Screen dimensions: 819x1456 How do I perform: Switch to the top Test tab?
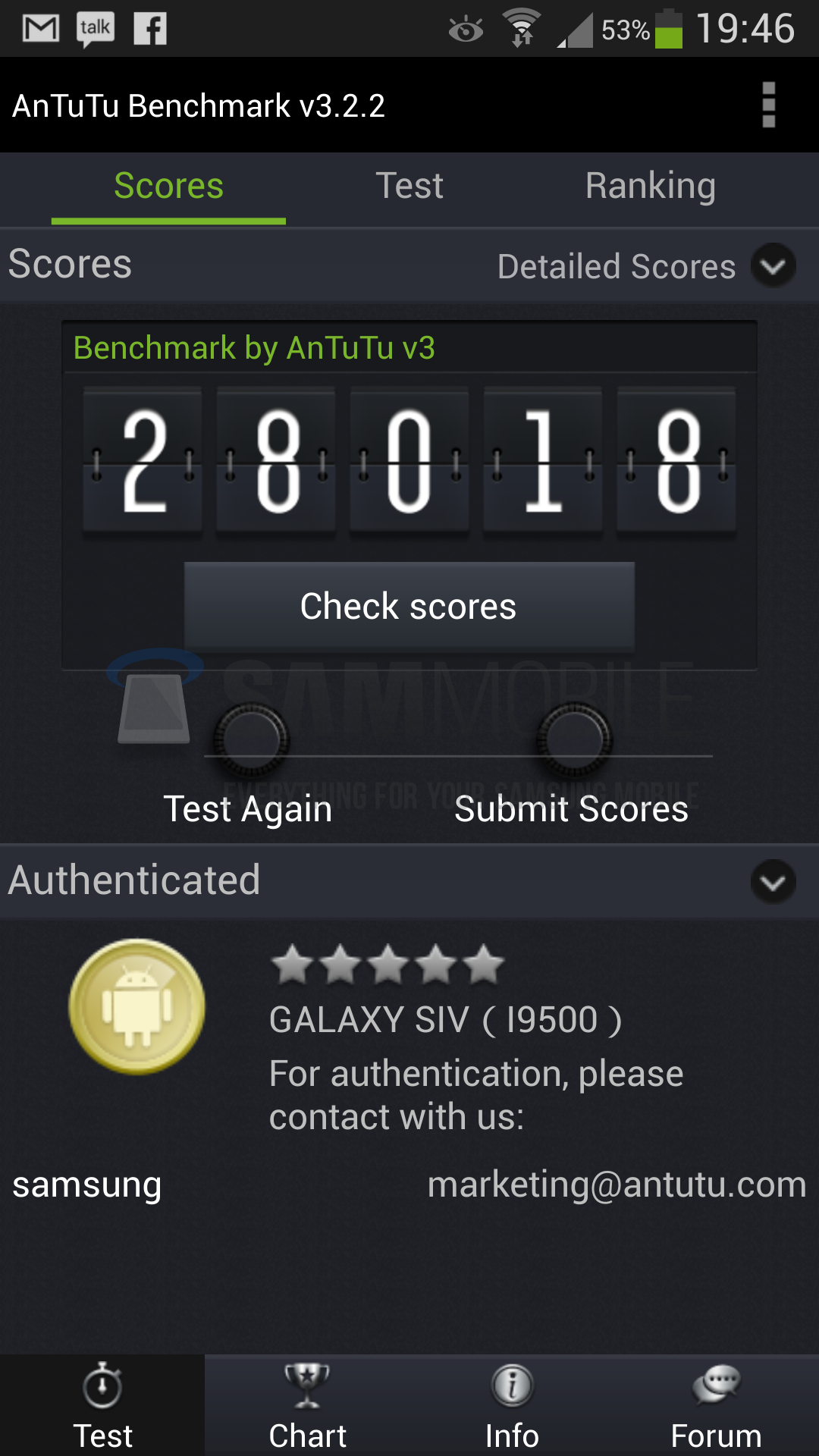pyautogui.click(x=409, y=187)
